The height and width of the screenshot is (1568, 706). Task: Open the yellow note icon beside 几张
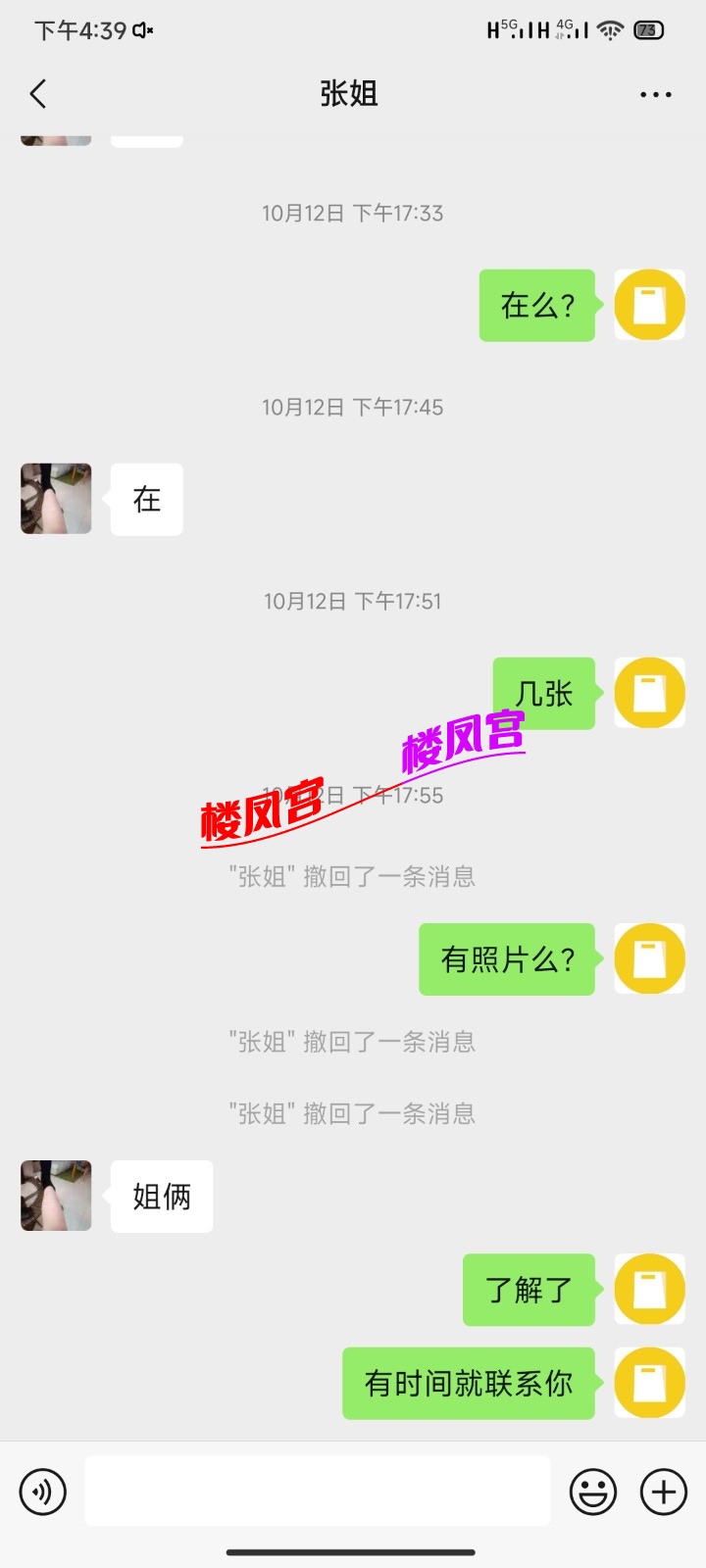tap(649, 692)
